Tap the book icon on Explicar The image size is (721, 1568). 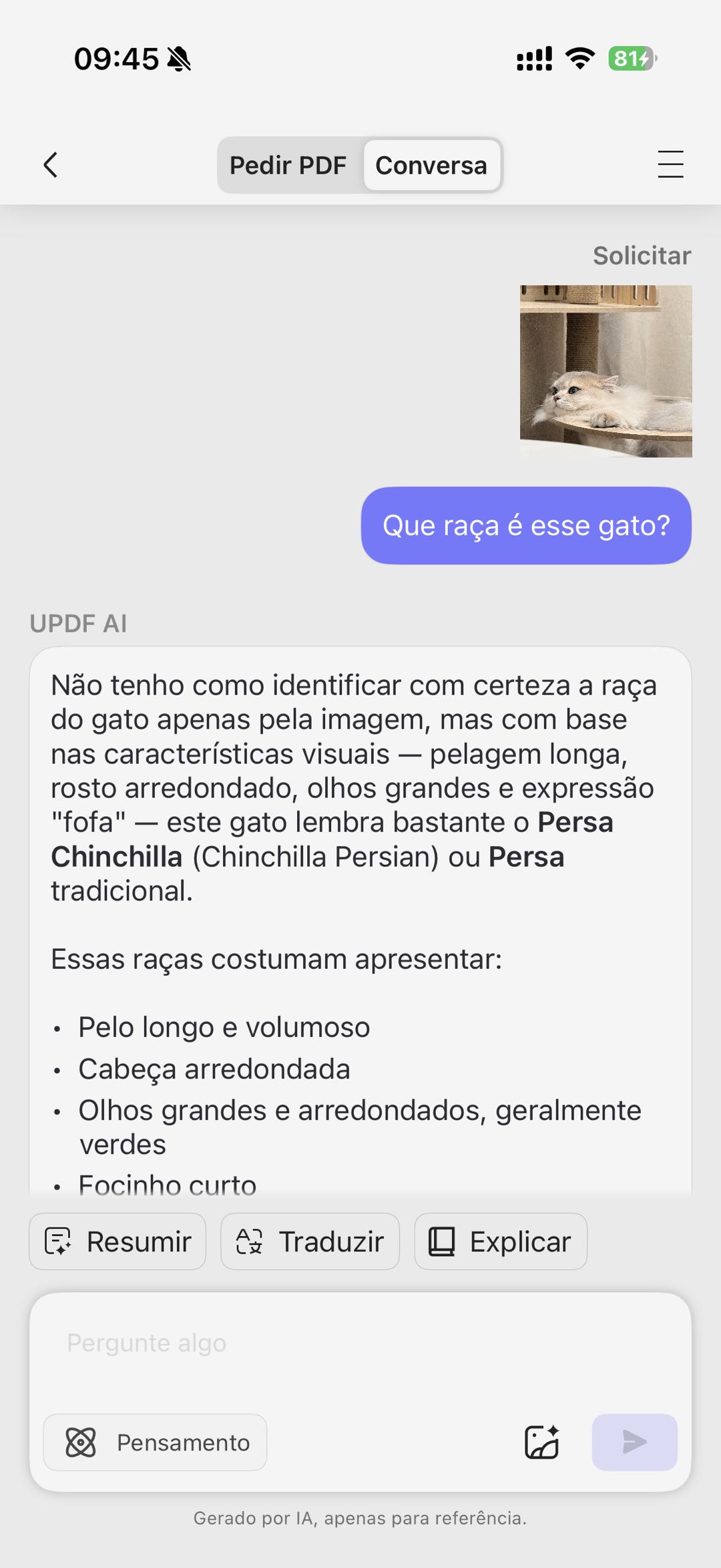[441, 1240]
